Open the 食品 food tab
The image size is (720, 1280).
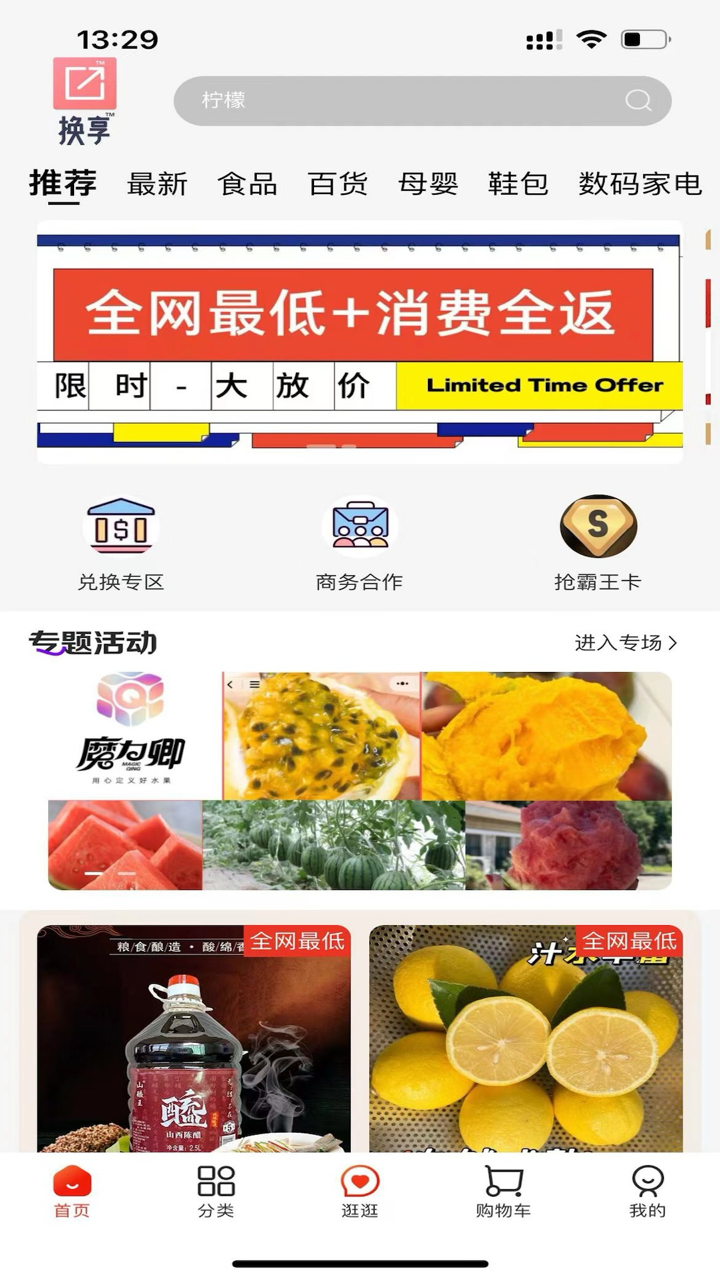click(245, 184)
